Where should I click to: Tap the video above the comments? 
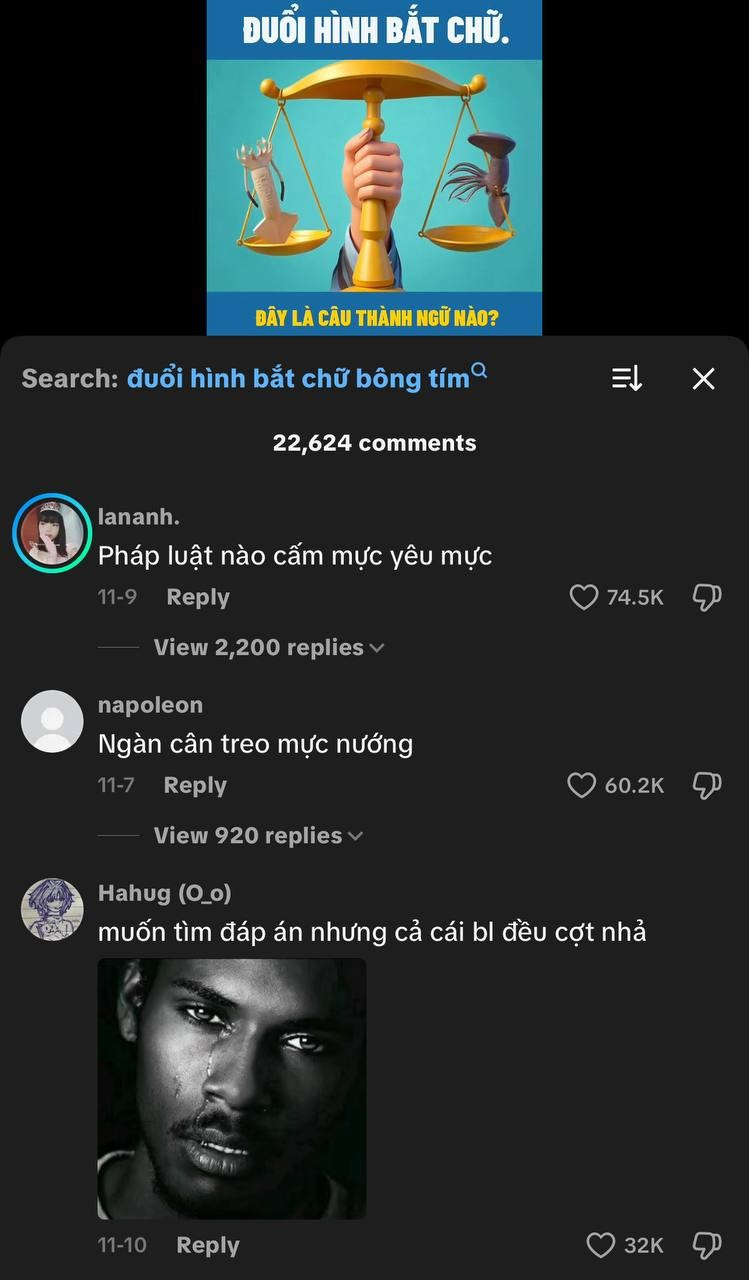click(x=374, y=168)
